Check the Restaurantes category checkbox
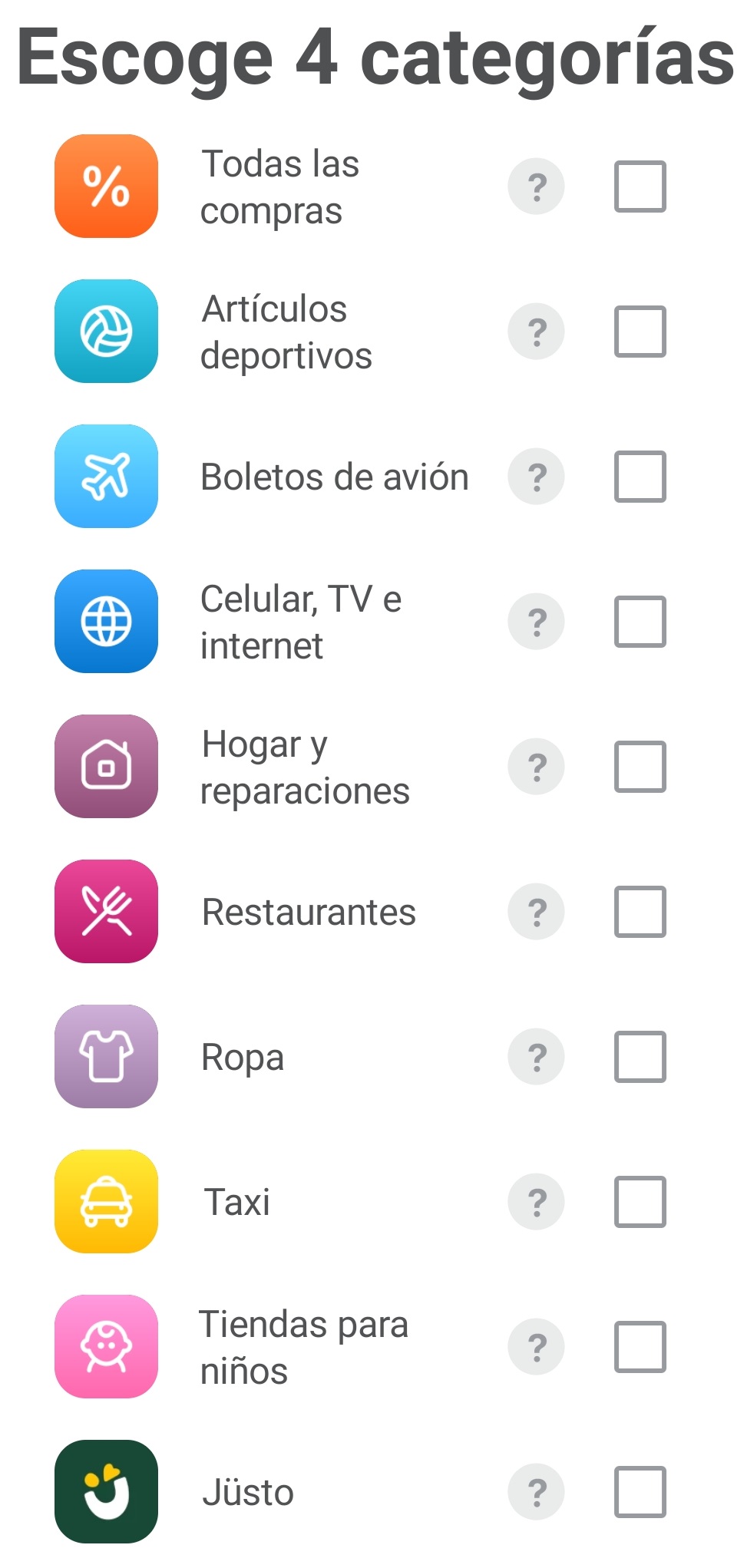The width and height of the screenshot is (747, 1568). click(640, 912)
